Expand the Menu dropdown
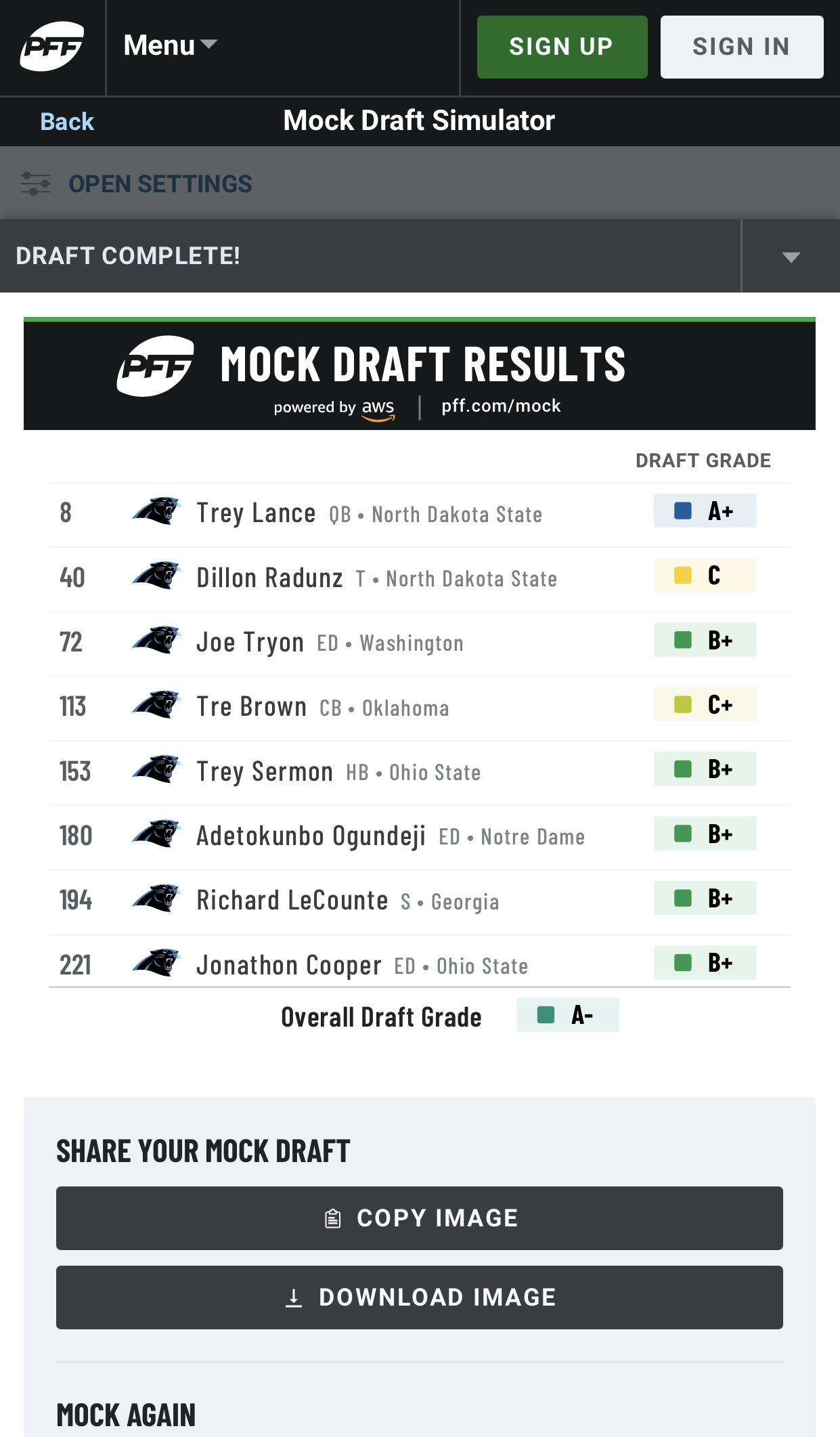Viewport: 840px width, 1437px height. coord(170,45)
